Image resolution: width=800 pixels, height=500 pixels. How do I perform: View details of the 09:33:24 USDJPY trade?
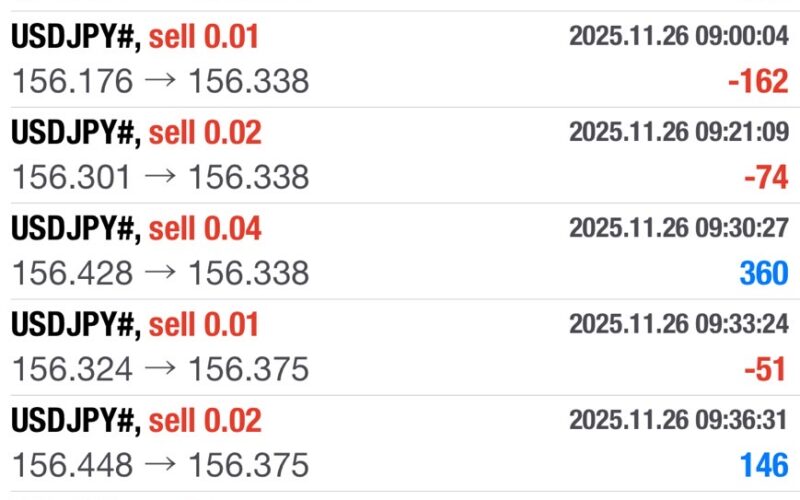coord(400,347)
